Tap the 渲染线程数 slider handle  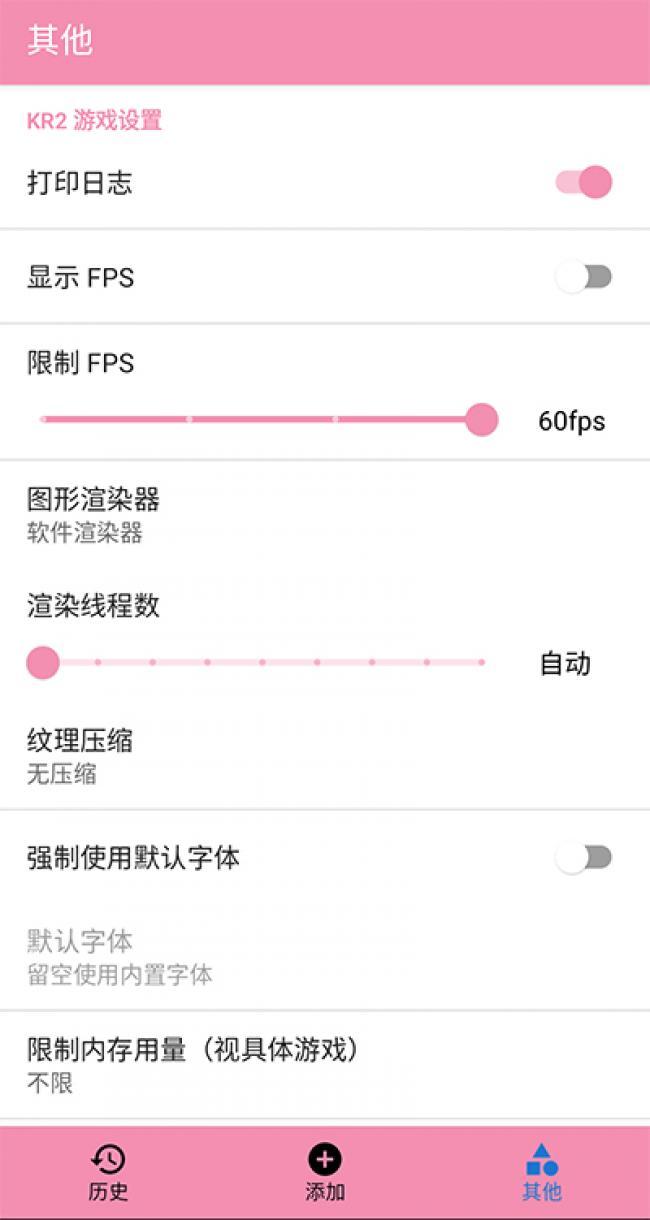(43, 662)
